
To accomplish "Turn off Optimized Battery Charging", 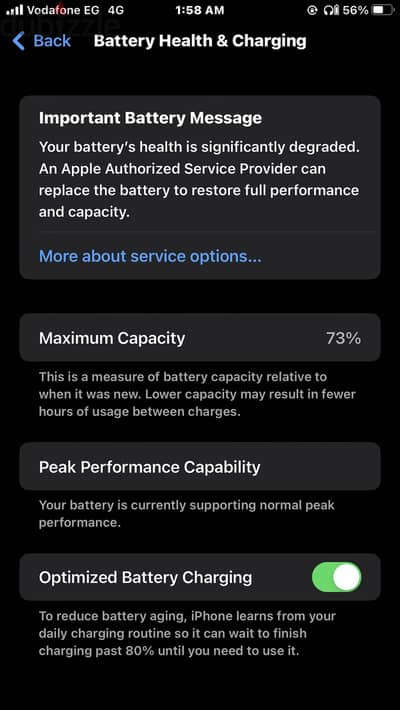I will [337, 577].
